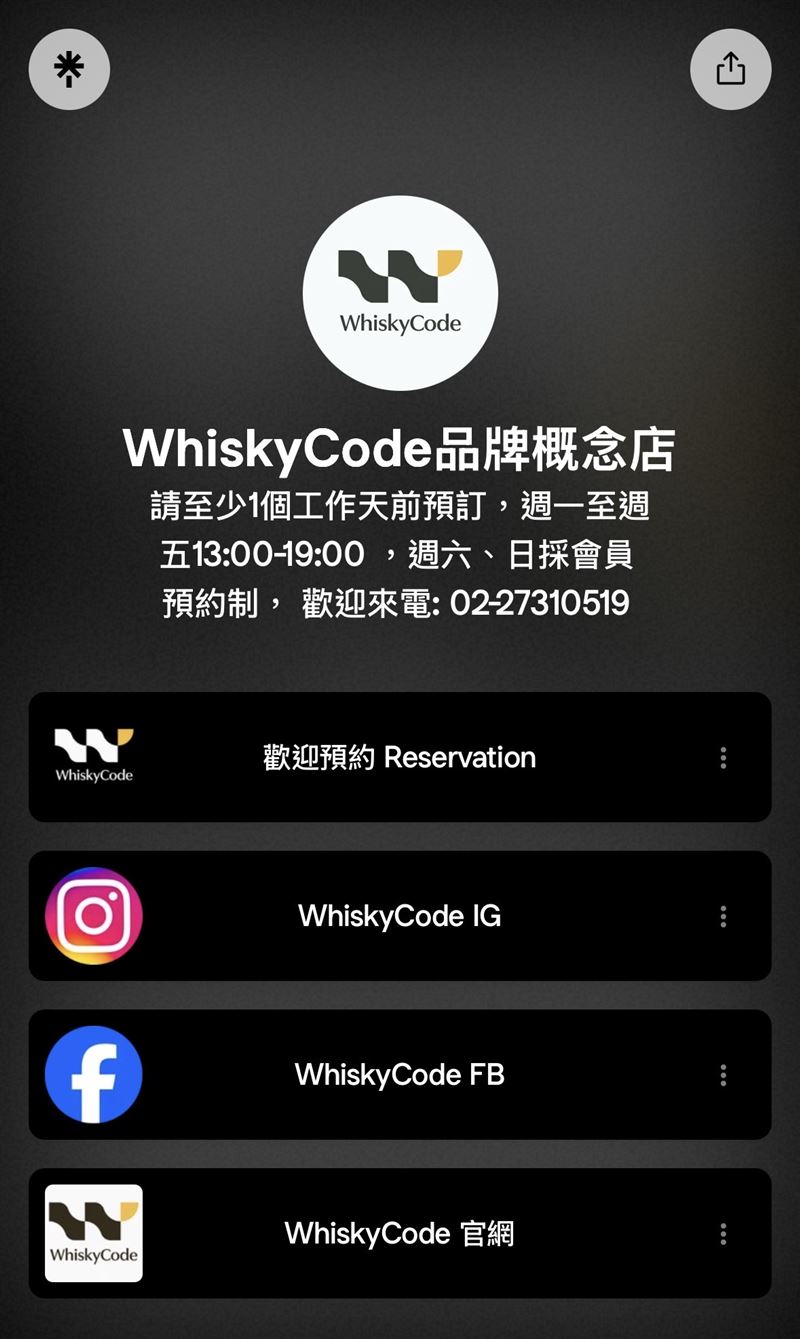Viewport: 800px width, 1339px height.
Task: Click the phone number 02-27310519
Action: [x=546, y=603]
